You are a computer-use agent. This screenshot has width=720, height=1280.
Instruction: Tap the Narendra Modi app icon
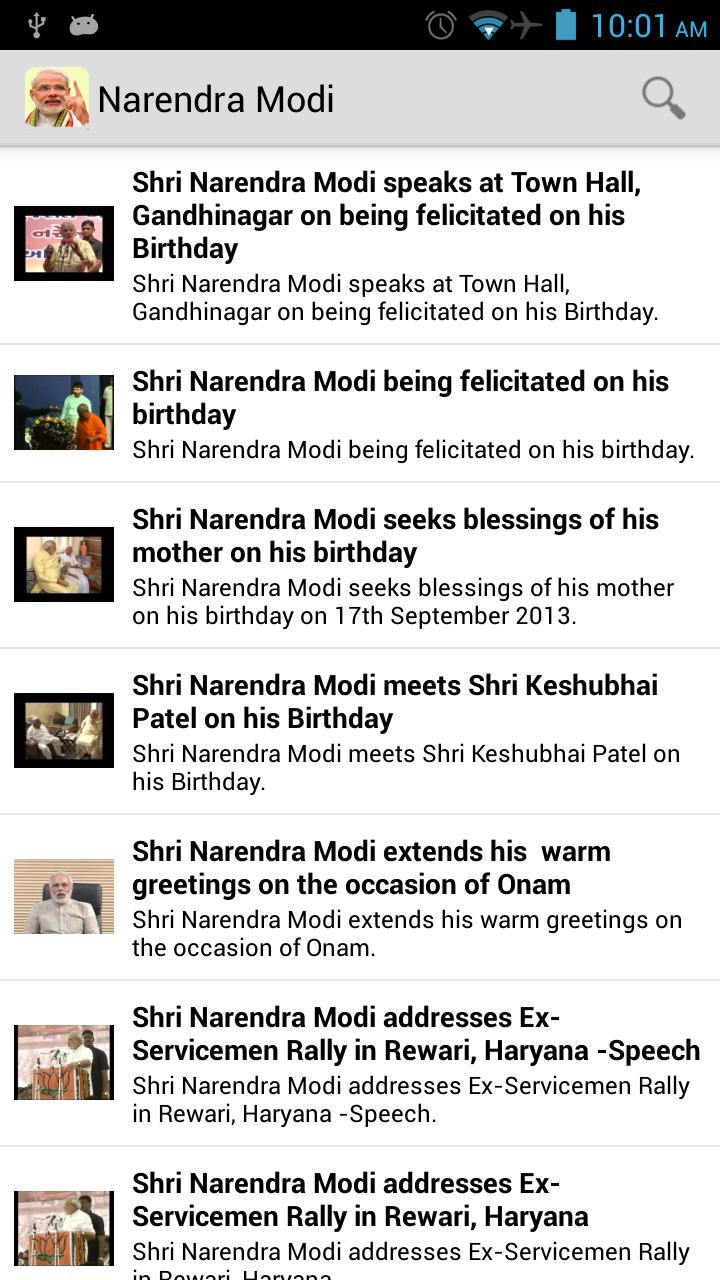(x=56, y=97)
